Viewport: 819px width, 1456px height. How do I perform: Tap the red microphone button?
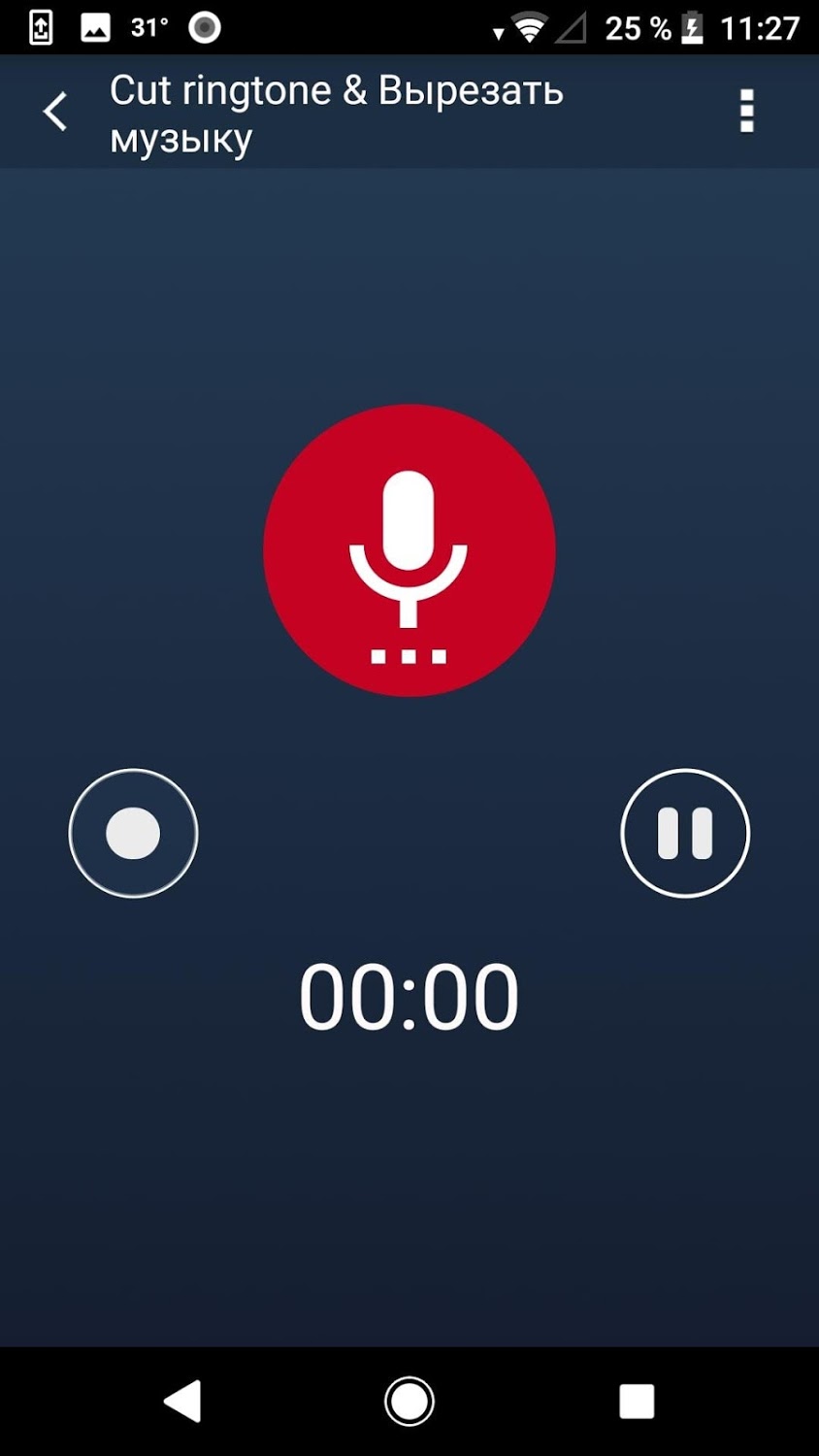click(x=409, y=550)
